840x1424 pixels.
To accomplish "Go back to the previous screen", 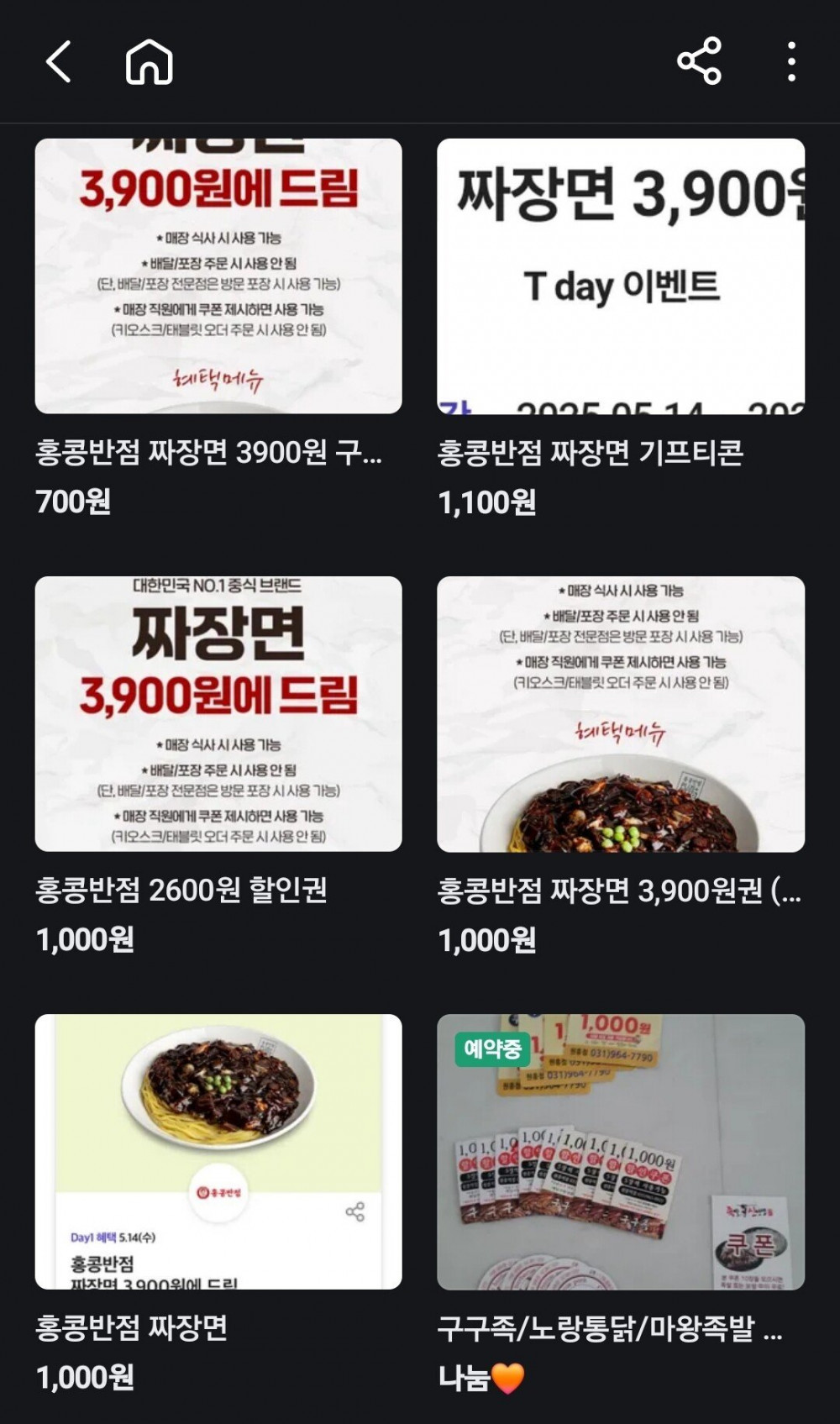I will click(58, 62).
